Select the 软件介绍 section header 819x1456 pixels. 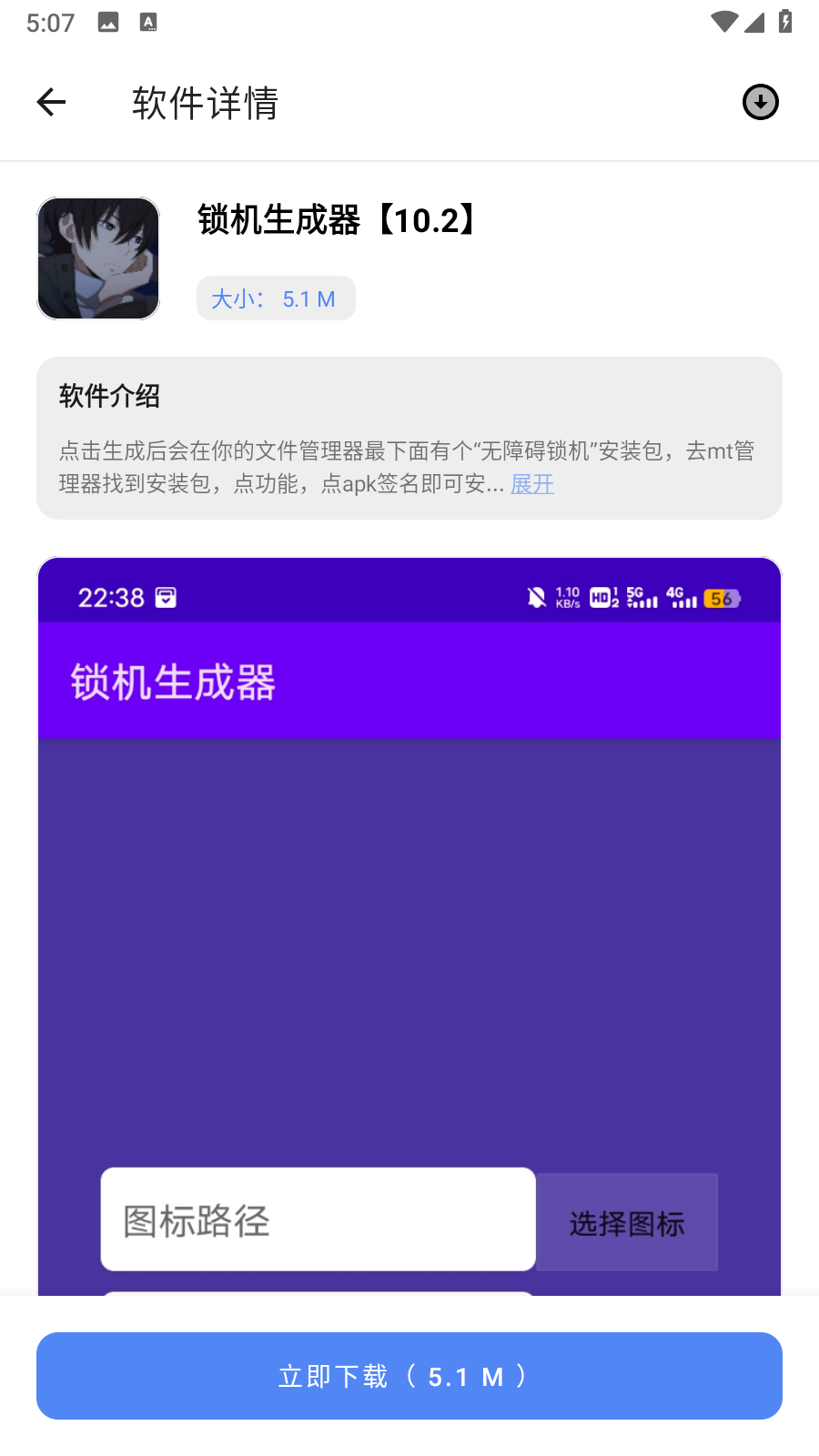(x=109, y=397)
